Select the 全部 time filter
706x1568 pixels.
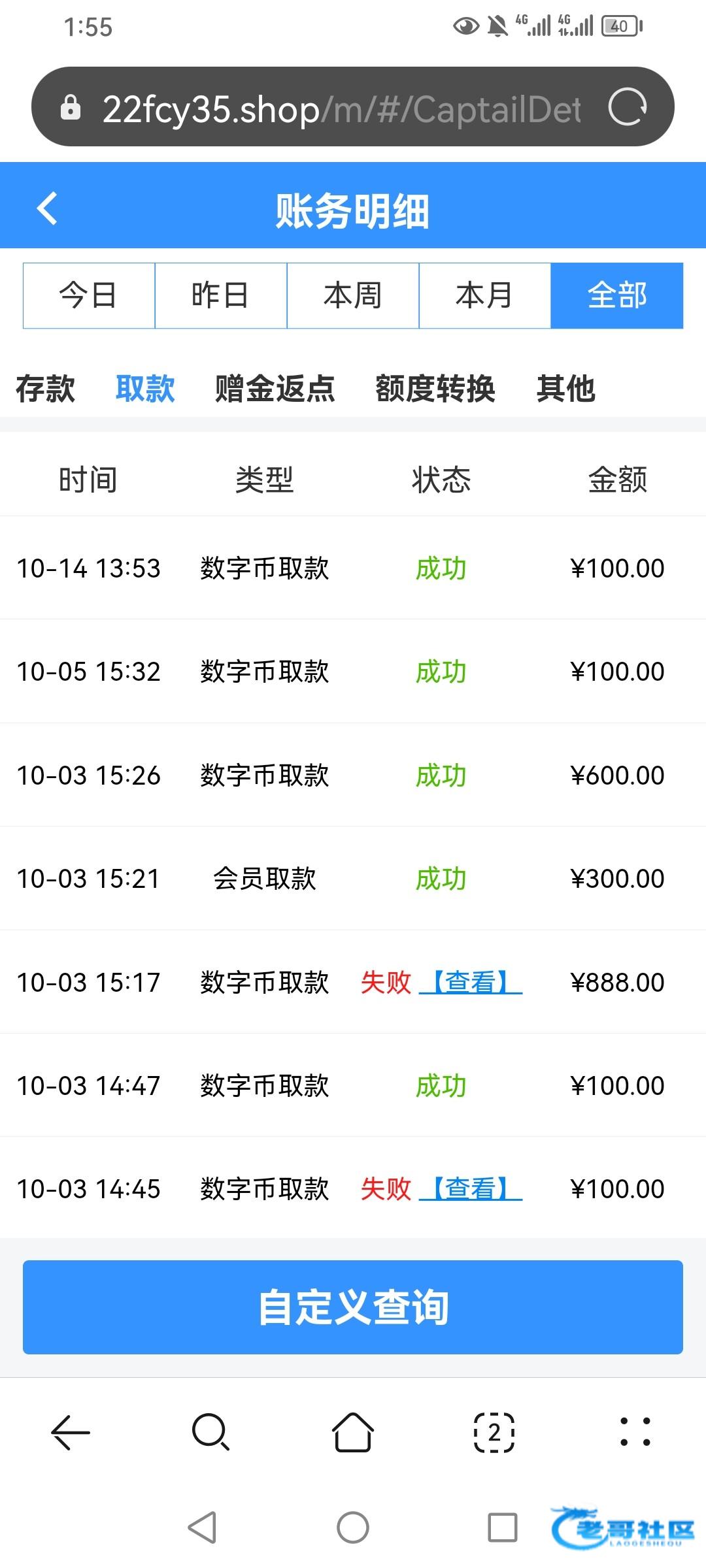[x=616, y=295]
